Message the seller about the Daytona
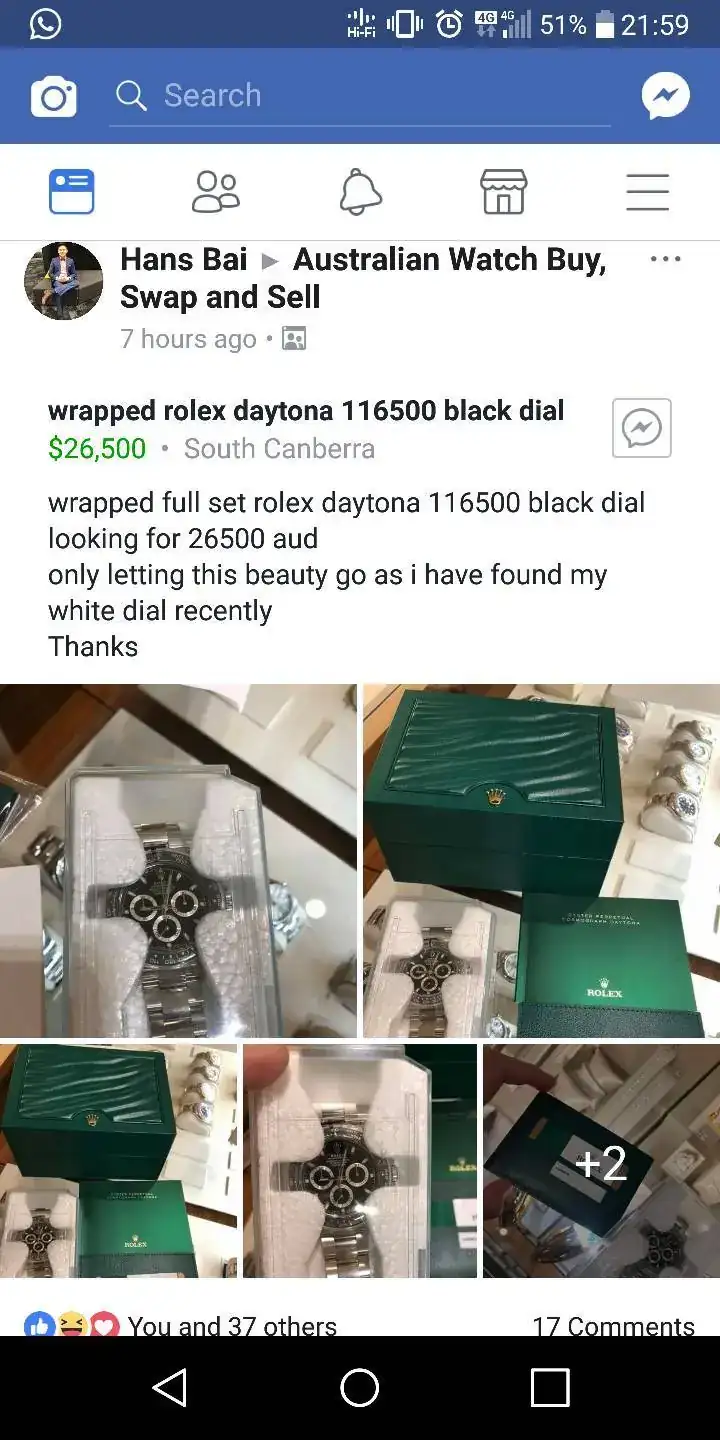Image resolution: width=720 pixels, height=1440 pixels. pyautogui.click(x=641, y=428)
